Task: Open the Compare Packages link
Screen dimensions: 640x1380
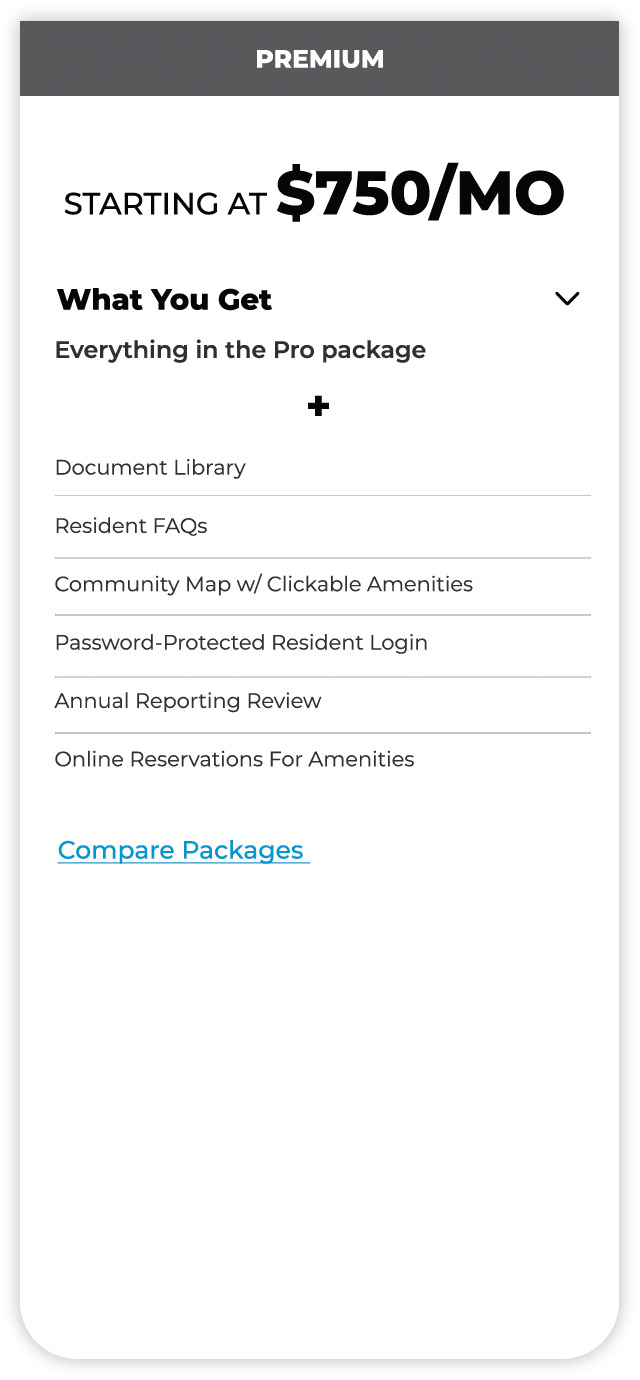Action: [183, 850]
